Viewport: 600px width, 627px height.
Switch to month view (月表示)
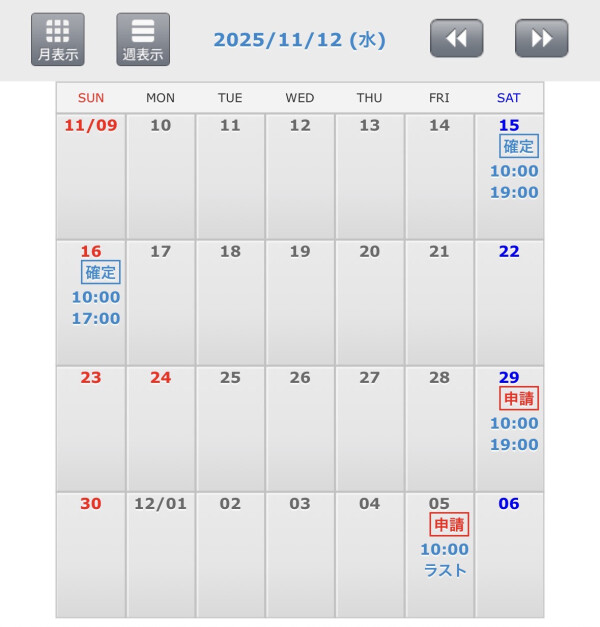[58, 40]
